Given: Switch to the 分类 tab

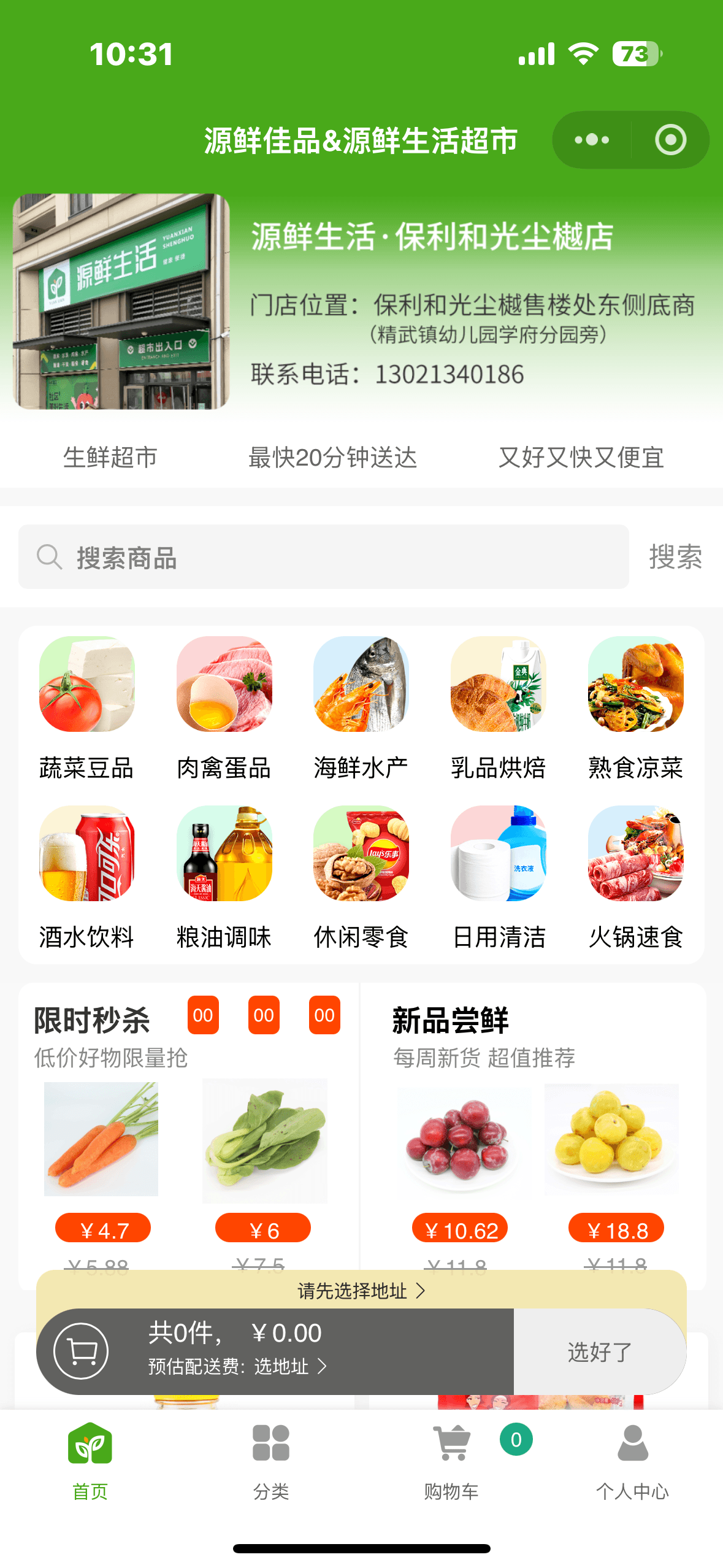Looking at the screenshot, I should pyautogui.click(x=270, y=1461).
